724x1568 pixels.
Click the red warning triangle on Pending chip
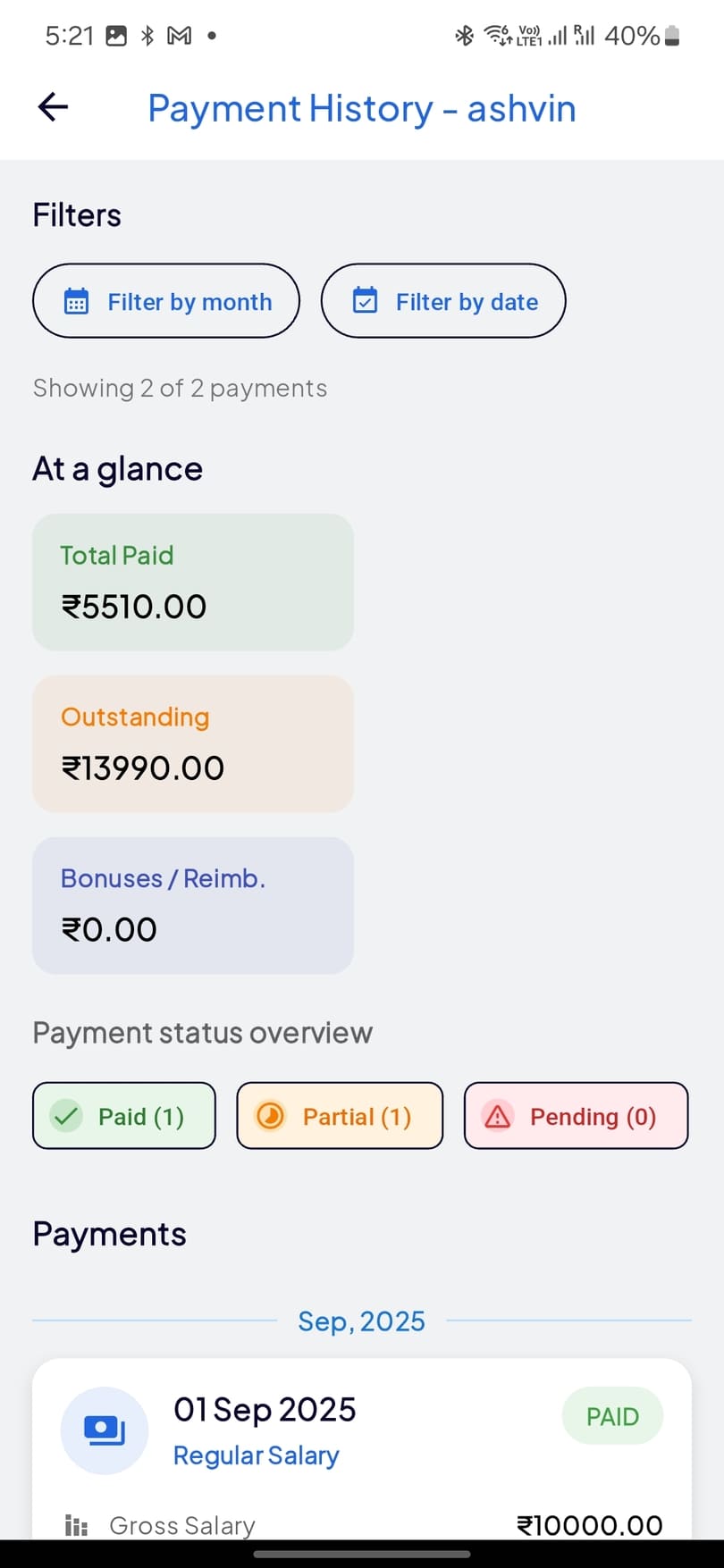[x=498, y=1116]
